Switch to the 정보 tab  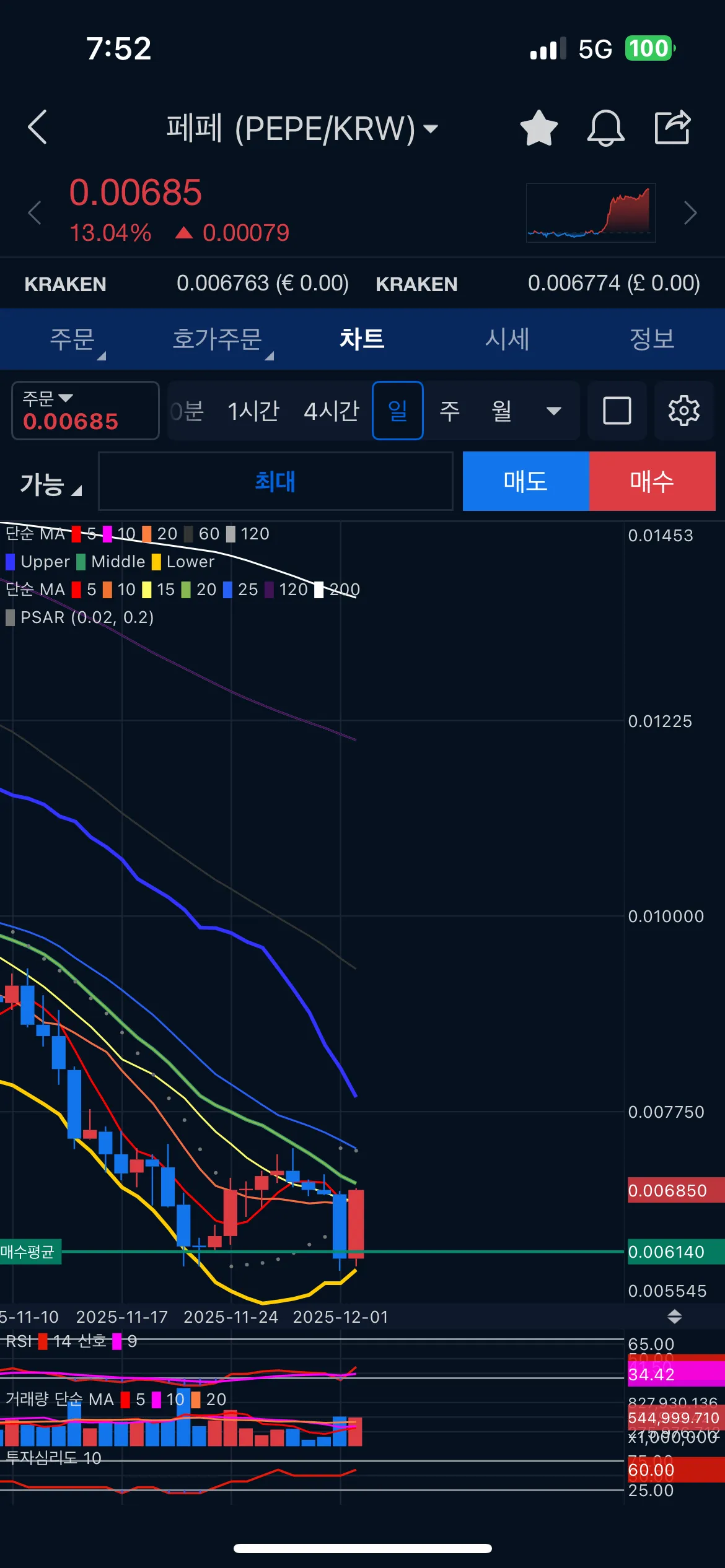tap(652, 339)
